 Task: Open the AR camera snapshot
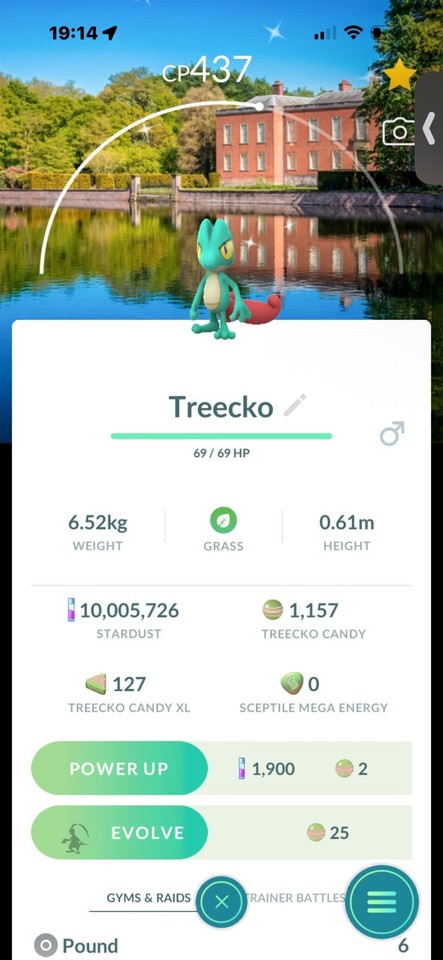tap(398, 132)
